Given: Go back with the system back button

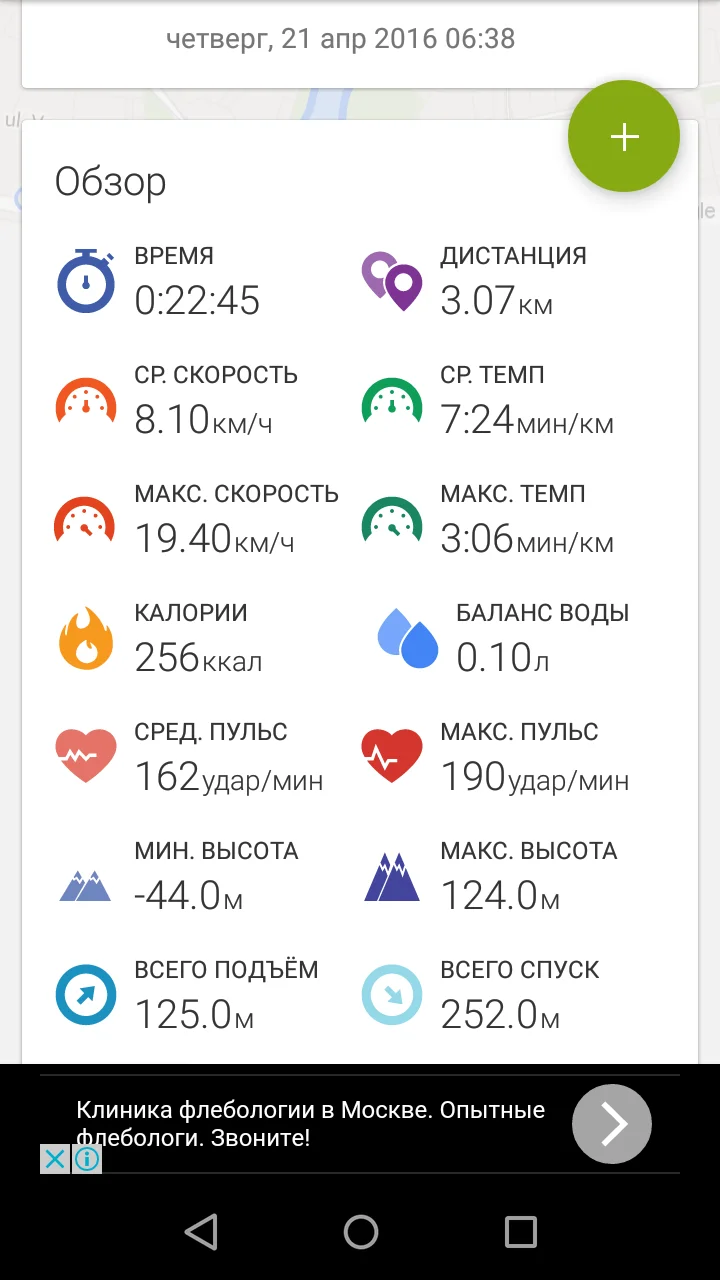Looking at the screenshot, I should [x=201, y=1232].
